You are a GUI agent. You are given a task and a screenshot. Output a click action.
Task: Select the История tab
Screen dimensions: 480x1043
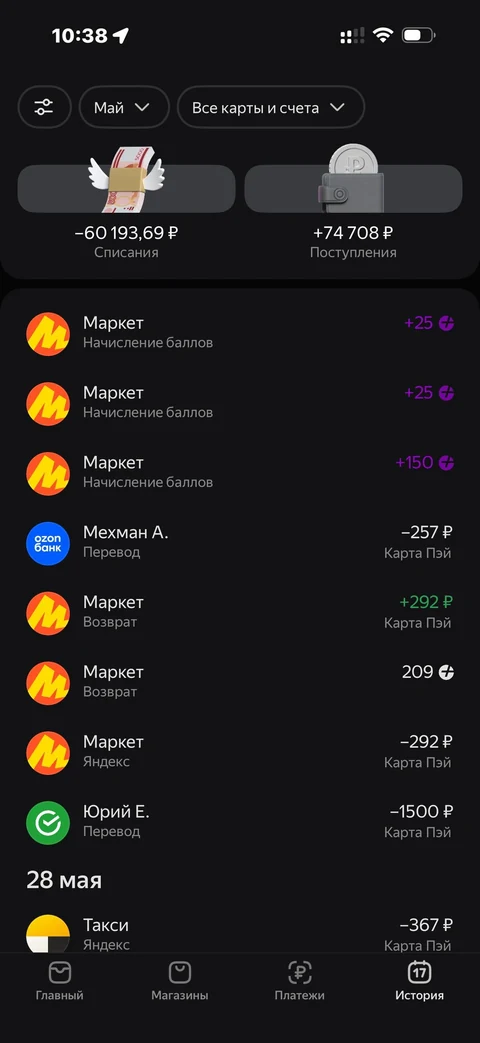coord(420,981)
